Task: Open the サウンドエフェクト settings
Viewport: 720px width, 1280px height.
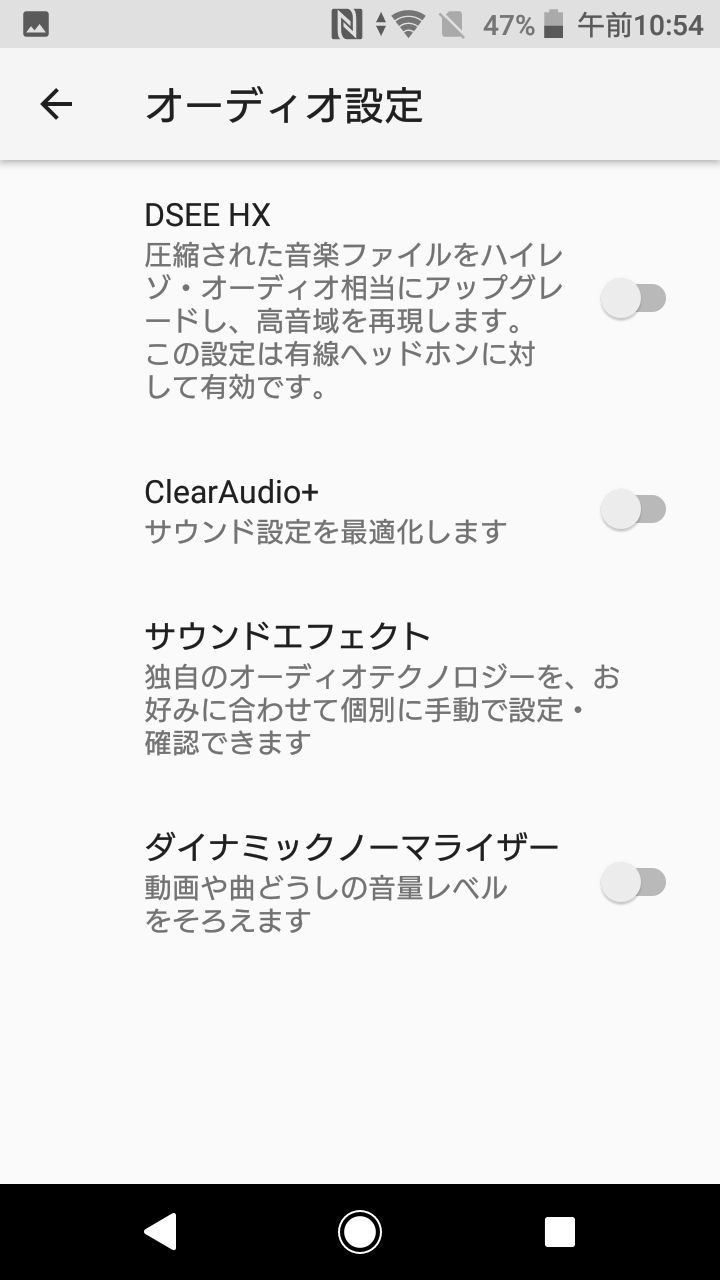Action: tap(380, 687)
